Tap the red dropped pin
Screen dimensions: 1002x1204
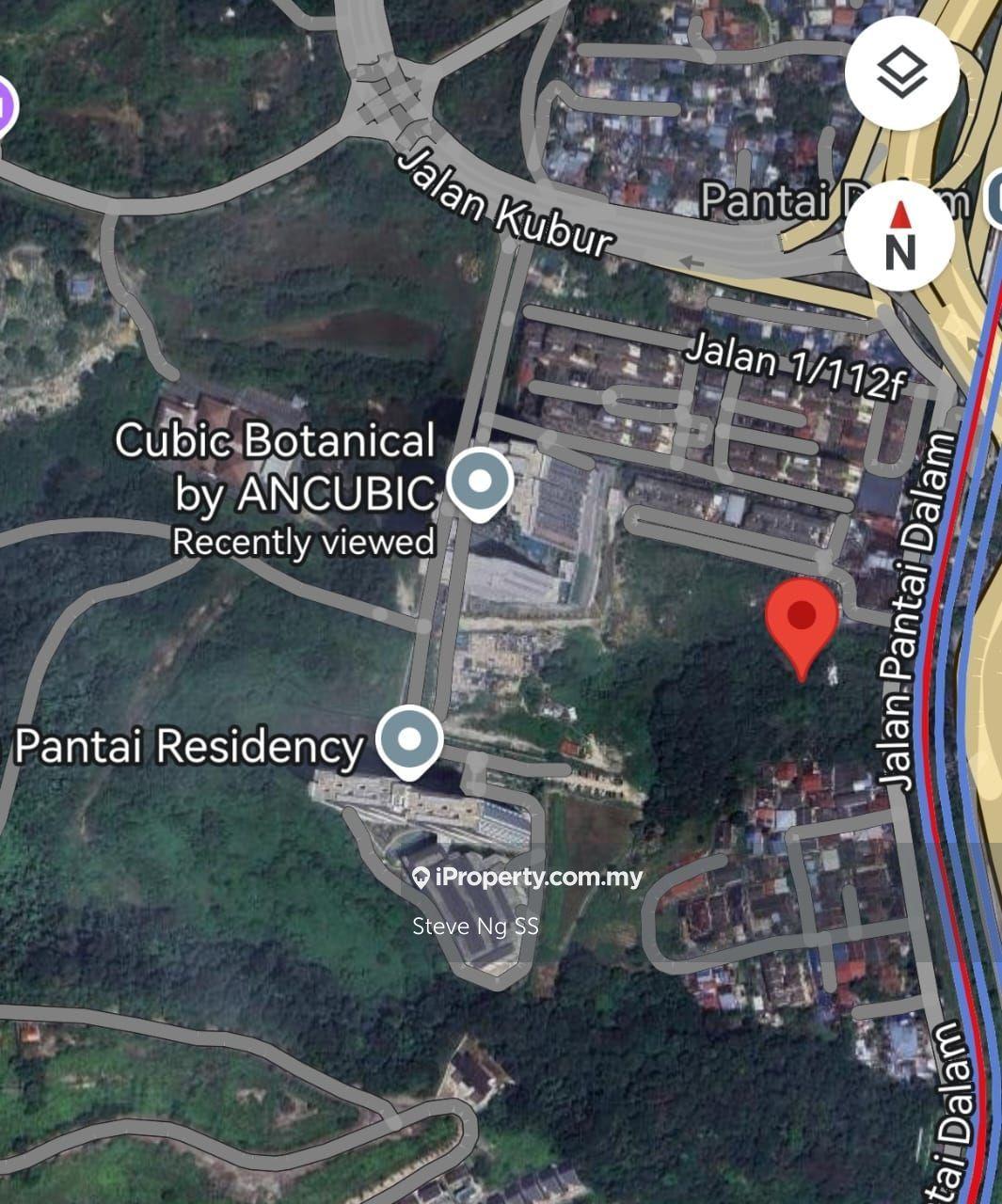click(801, 617)
